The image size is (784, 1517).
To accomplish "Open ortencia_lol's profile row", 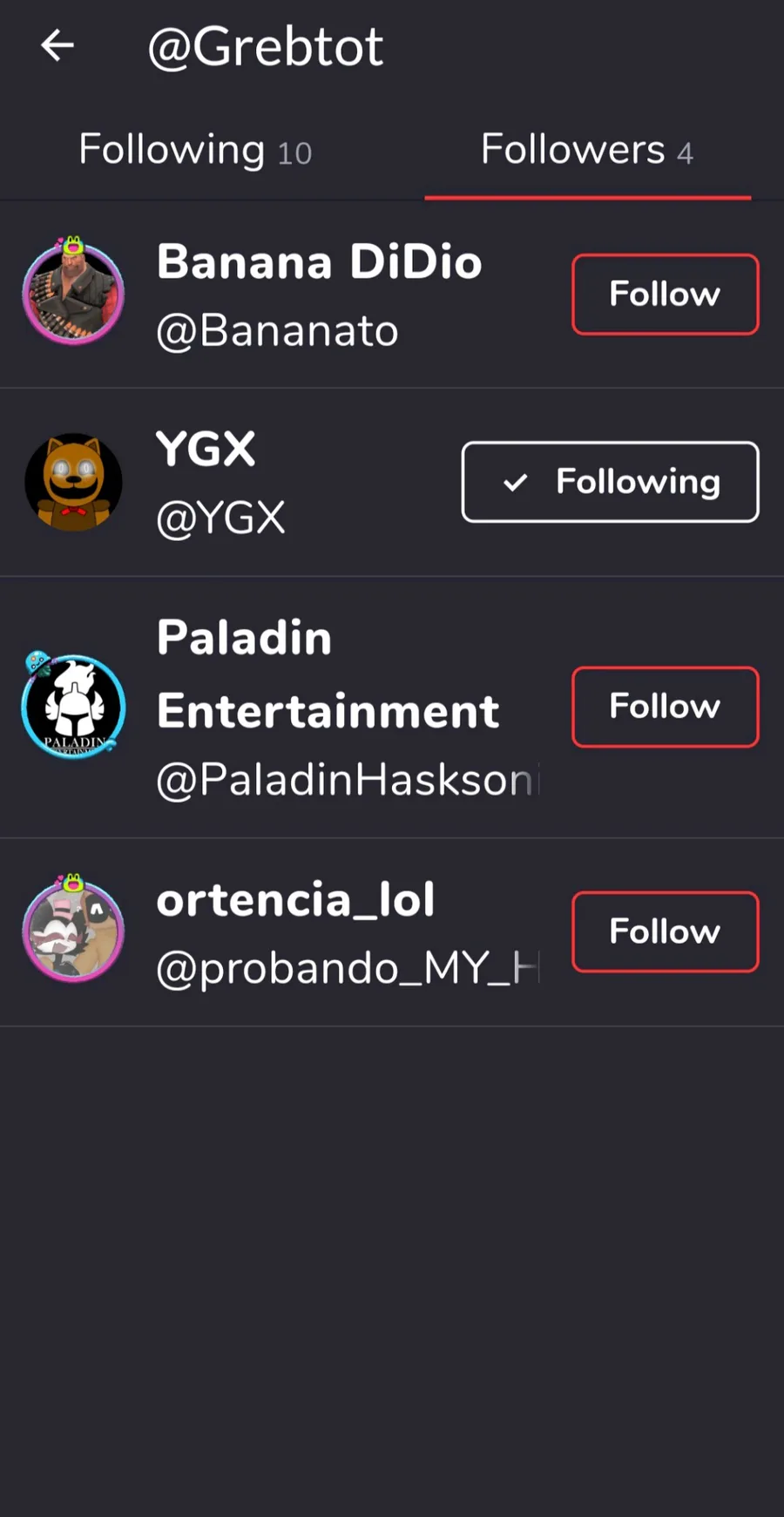I will tap(392, 931).
